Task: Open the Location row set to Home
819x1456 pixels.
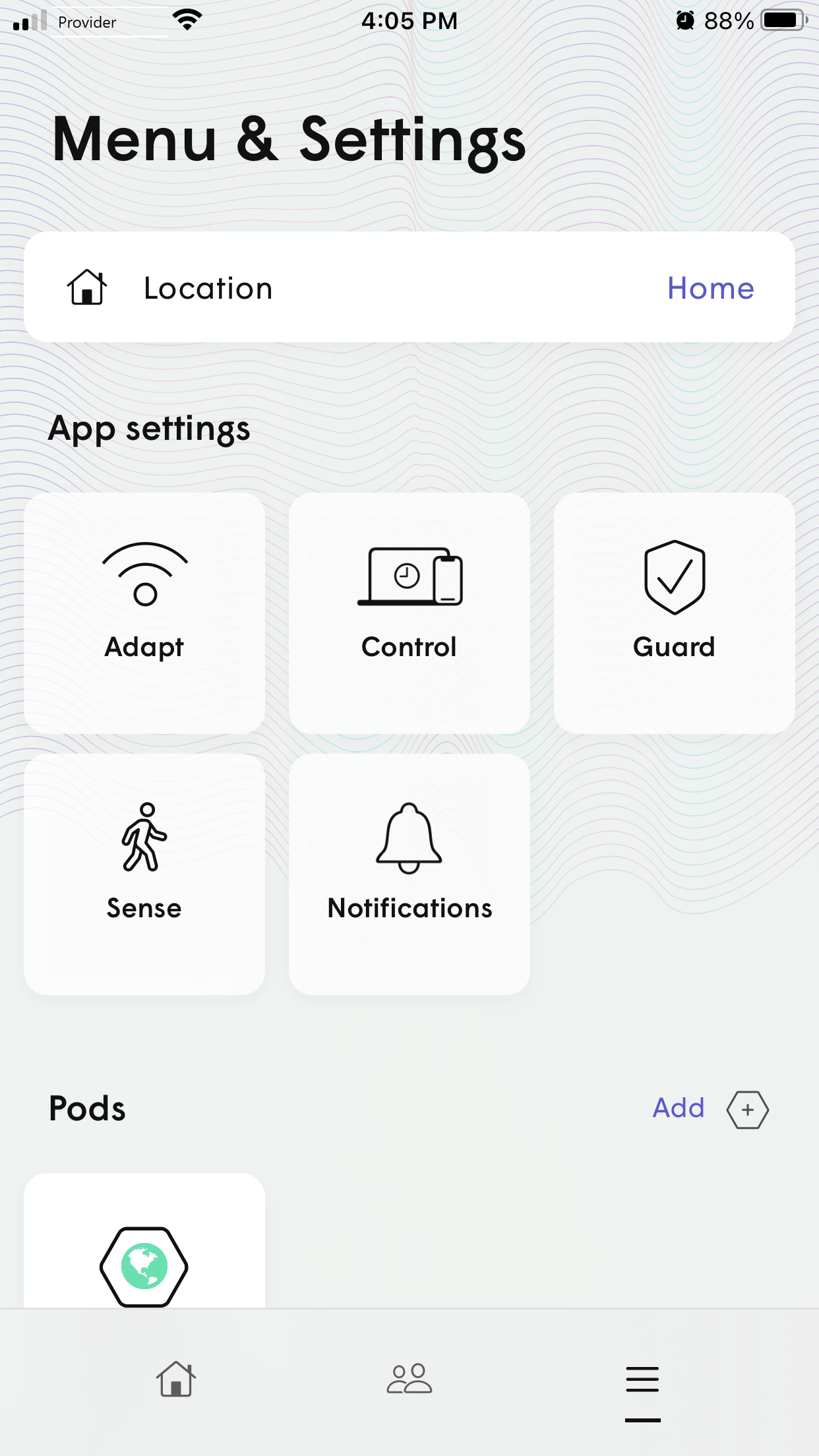Action: [409, 287]
